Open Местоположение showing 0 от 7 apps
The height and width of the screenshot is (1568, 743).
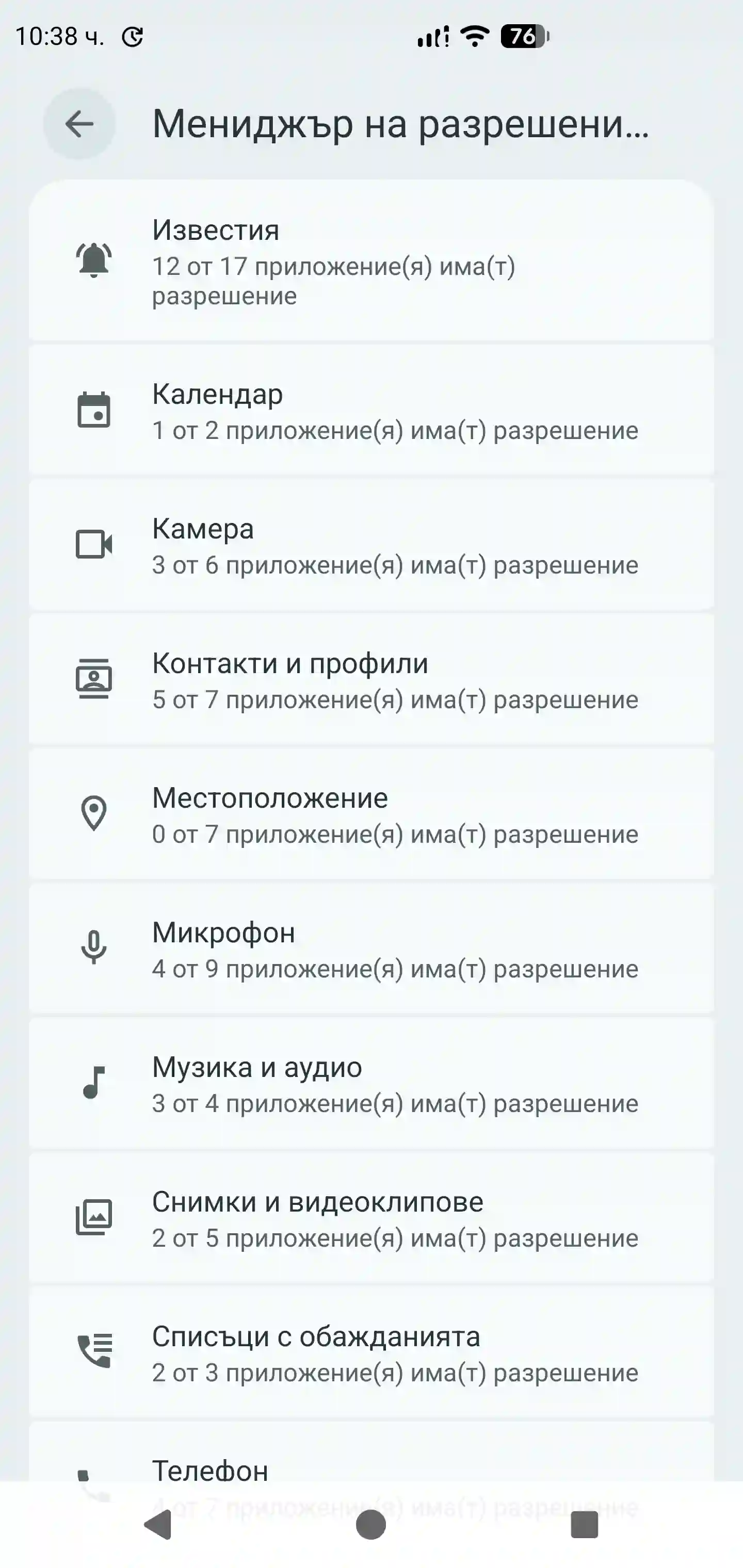[x=372, y=814]
